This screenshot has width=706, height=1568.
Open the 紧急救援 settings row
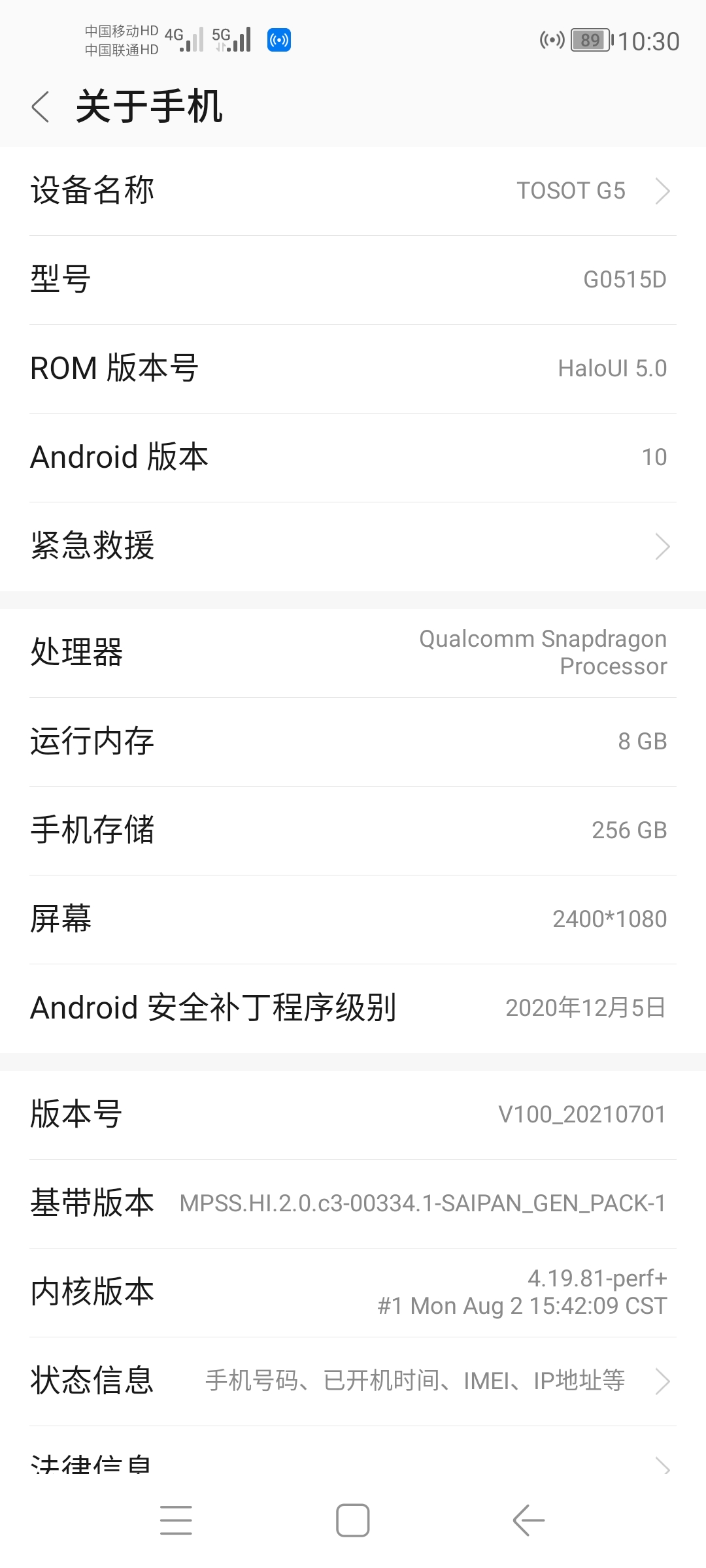coord(353,546)
